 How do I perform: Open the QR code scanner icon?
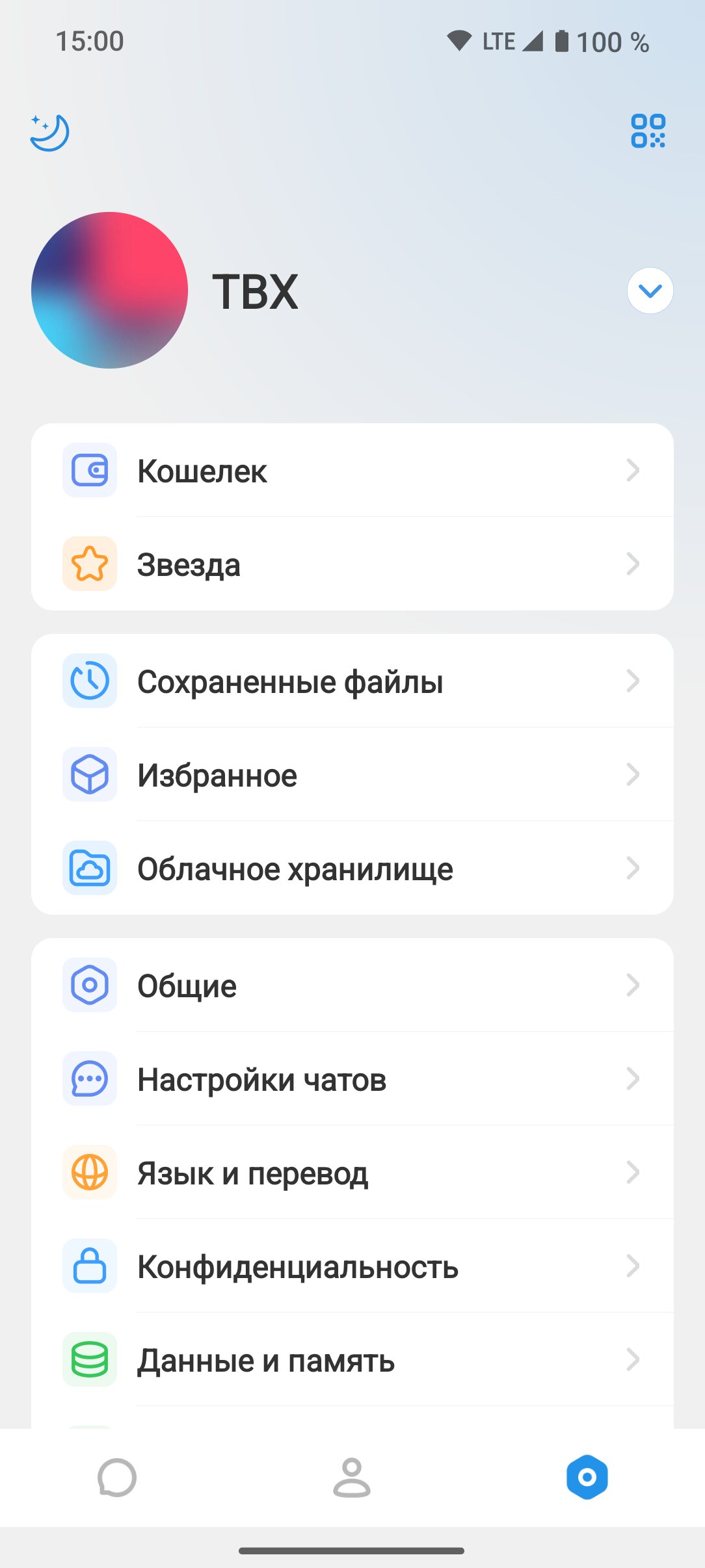click(648, 131)
